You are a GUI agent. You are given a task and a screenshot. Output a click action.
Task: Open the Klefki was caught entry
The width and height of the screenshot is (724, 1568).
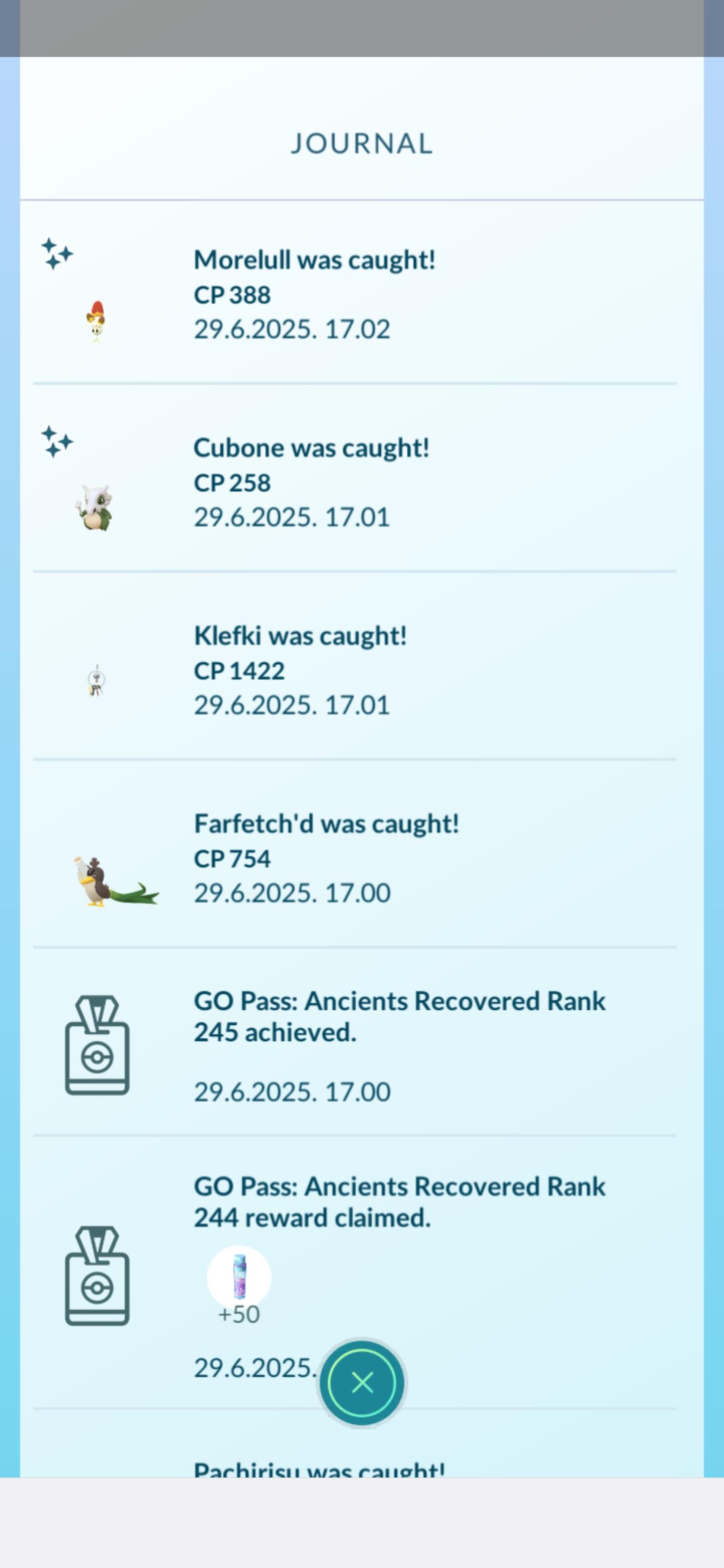click(355, 667)
